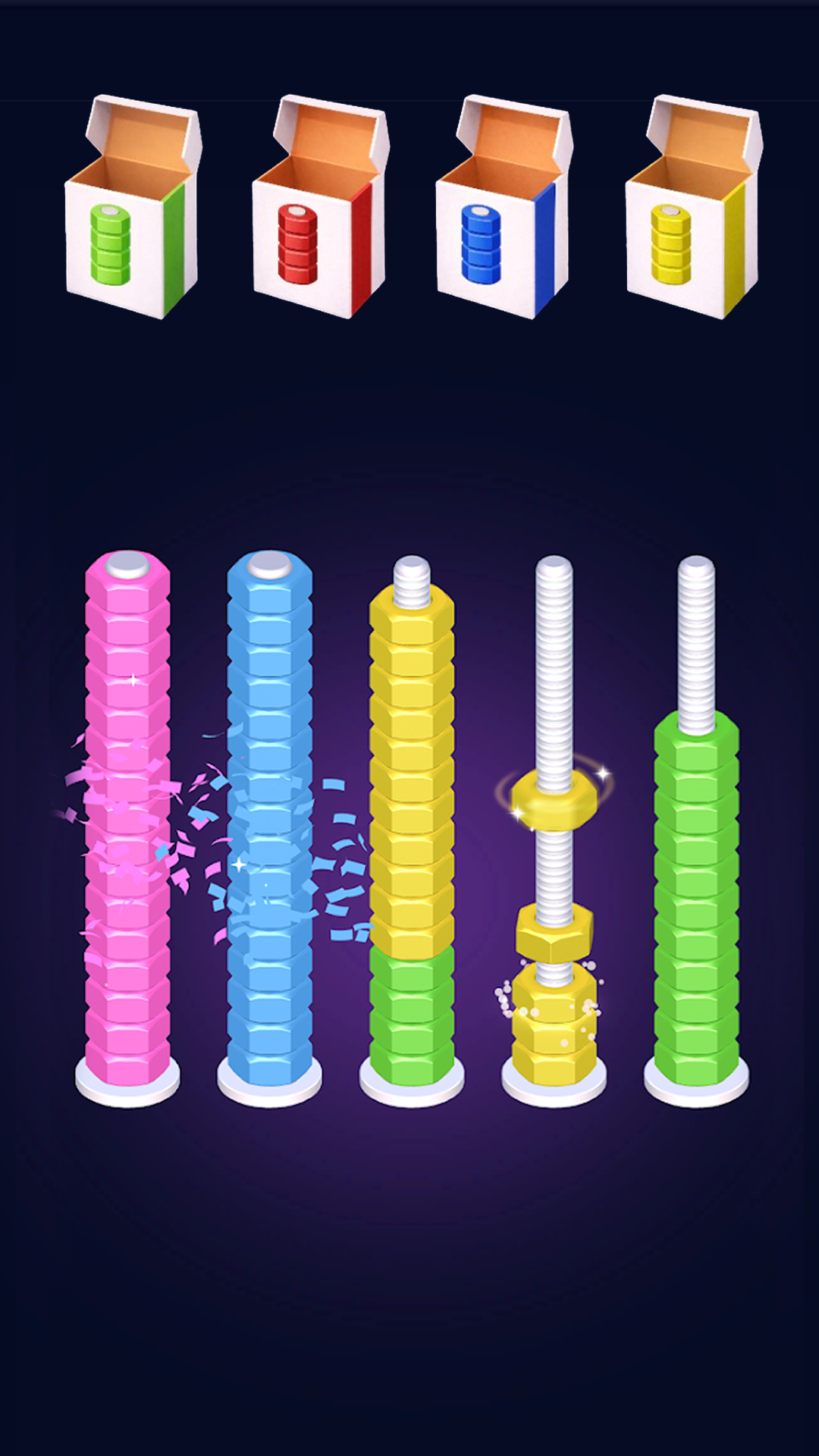
Task: Select the bolt with only green nuts
Action: pyautogui.click(x=696, y=895)
